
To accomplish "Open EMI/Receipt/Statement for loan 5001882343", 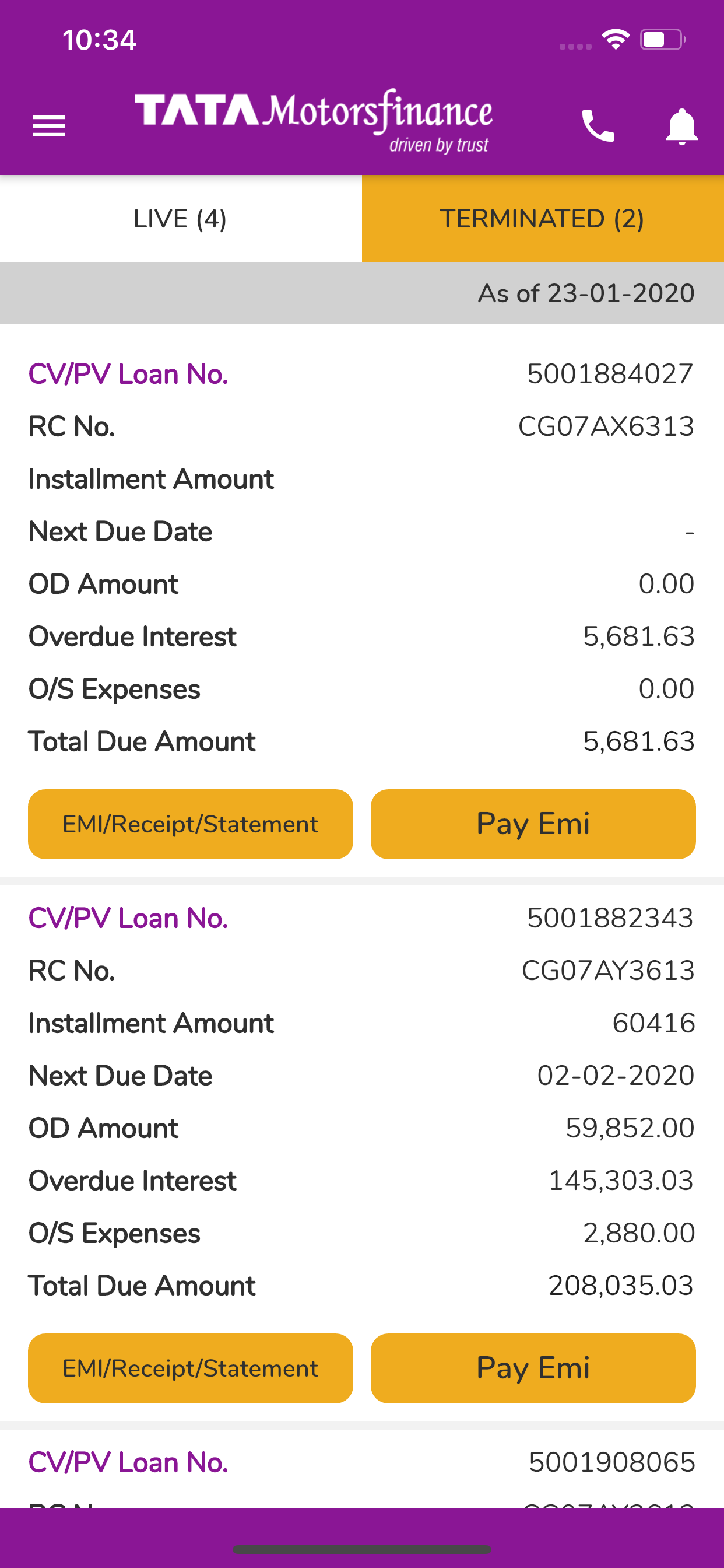I will point(190,1368).
